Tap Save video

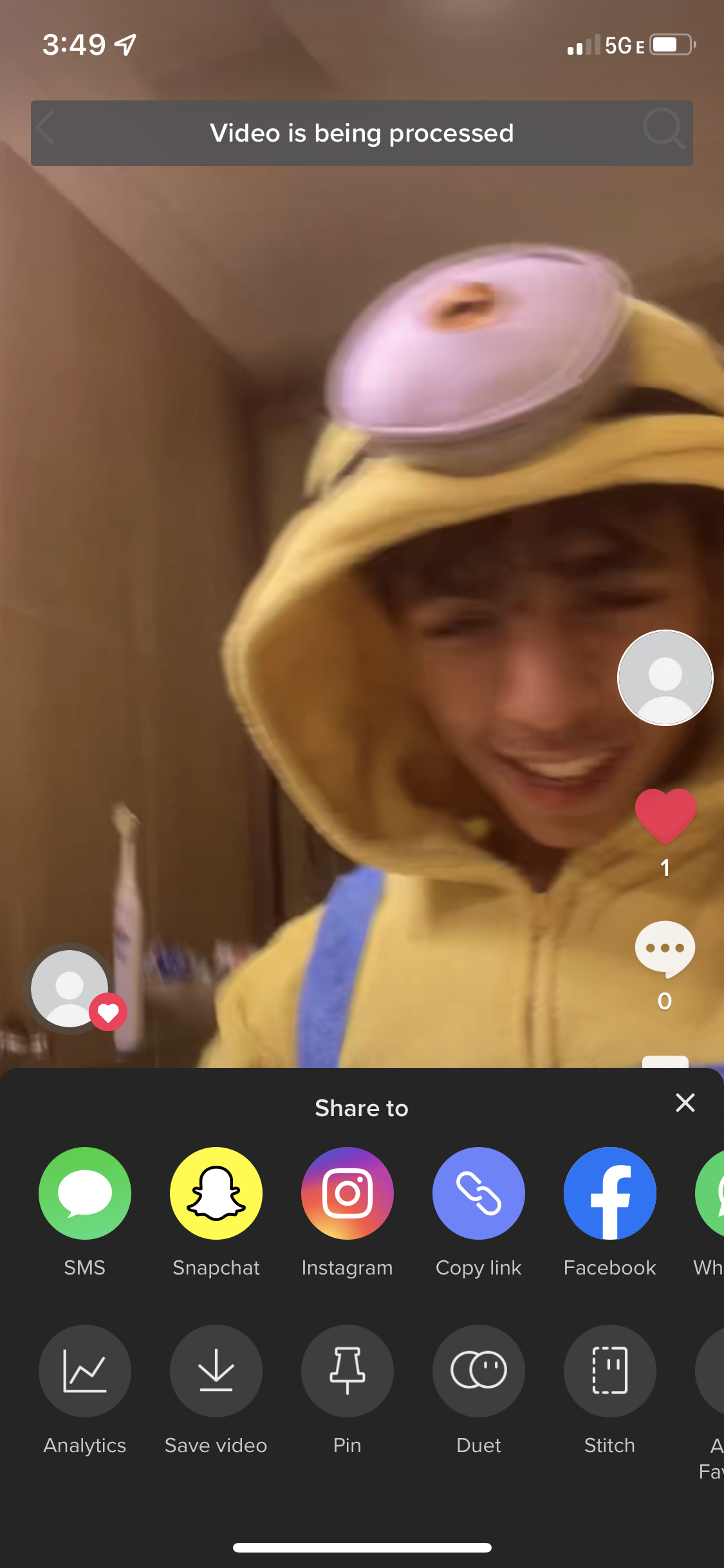216,1371
